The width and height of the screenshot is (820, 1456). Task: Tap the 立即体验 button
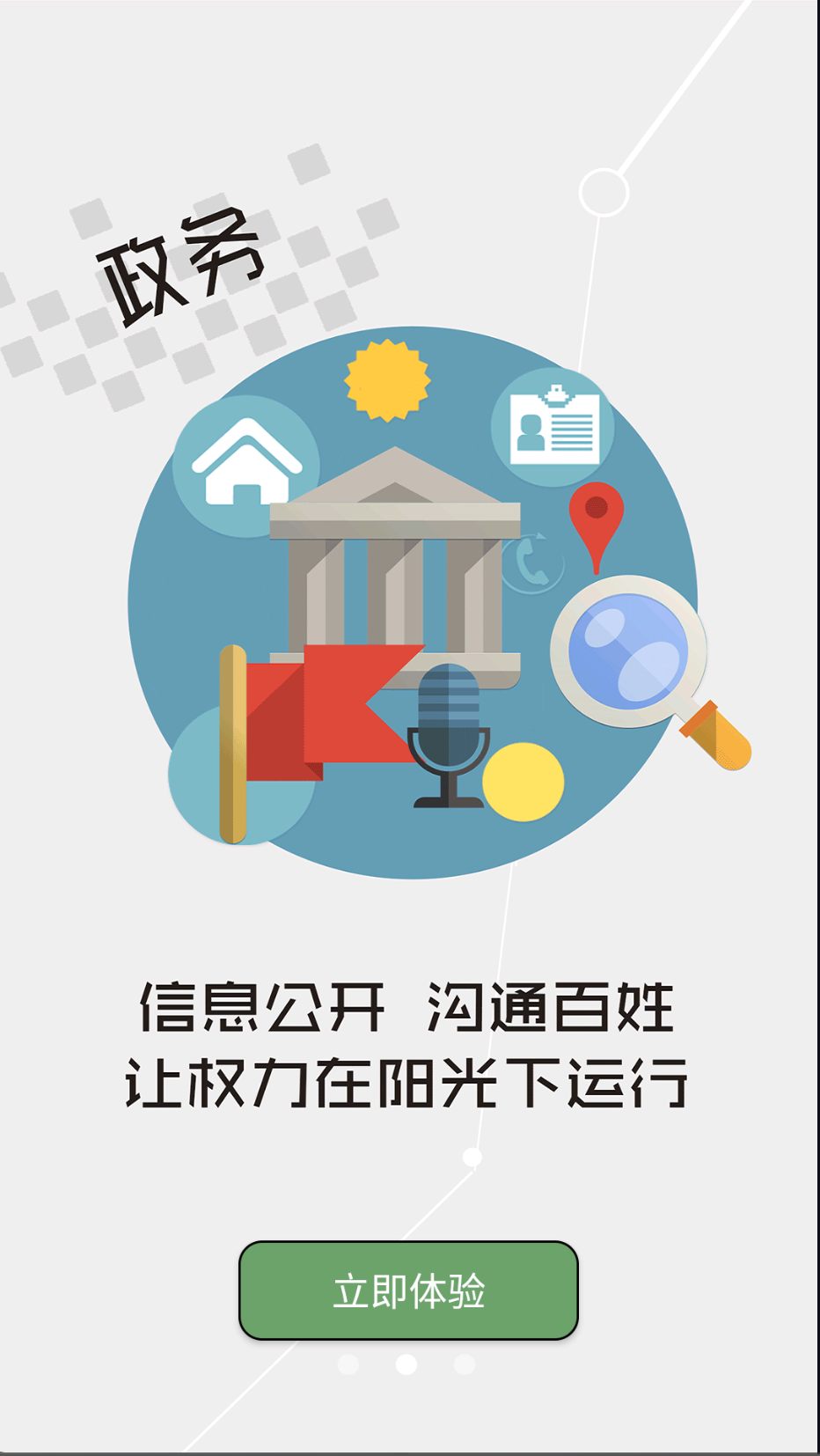click(408, 1291)
